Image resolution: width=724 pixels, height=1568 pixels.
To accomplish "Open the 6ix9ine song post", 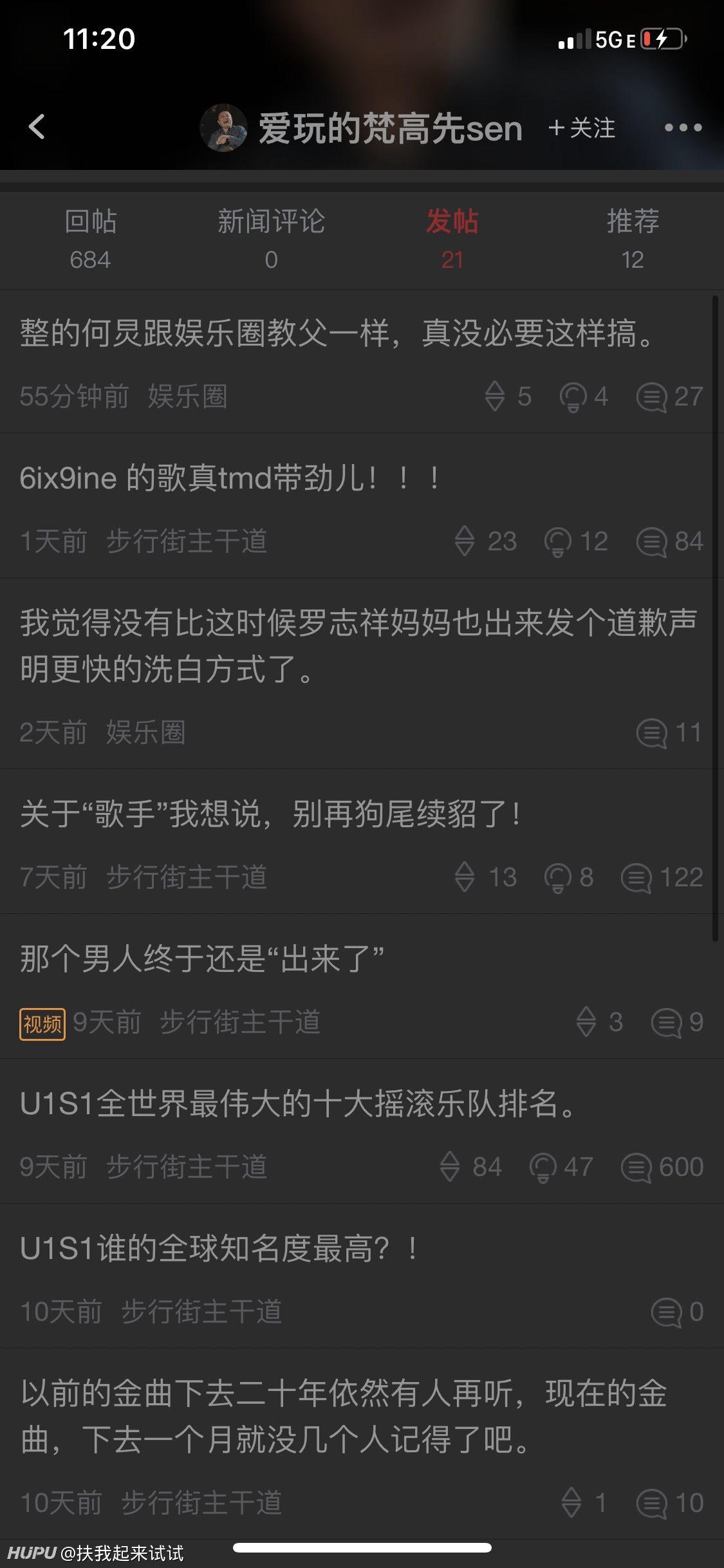I will 362,506.
